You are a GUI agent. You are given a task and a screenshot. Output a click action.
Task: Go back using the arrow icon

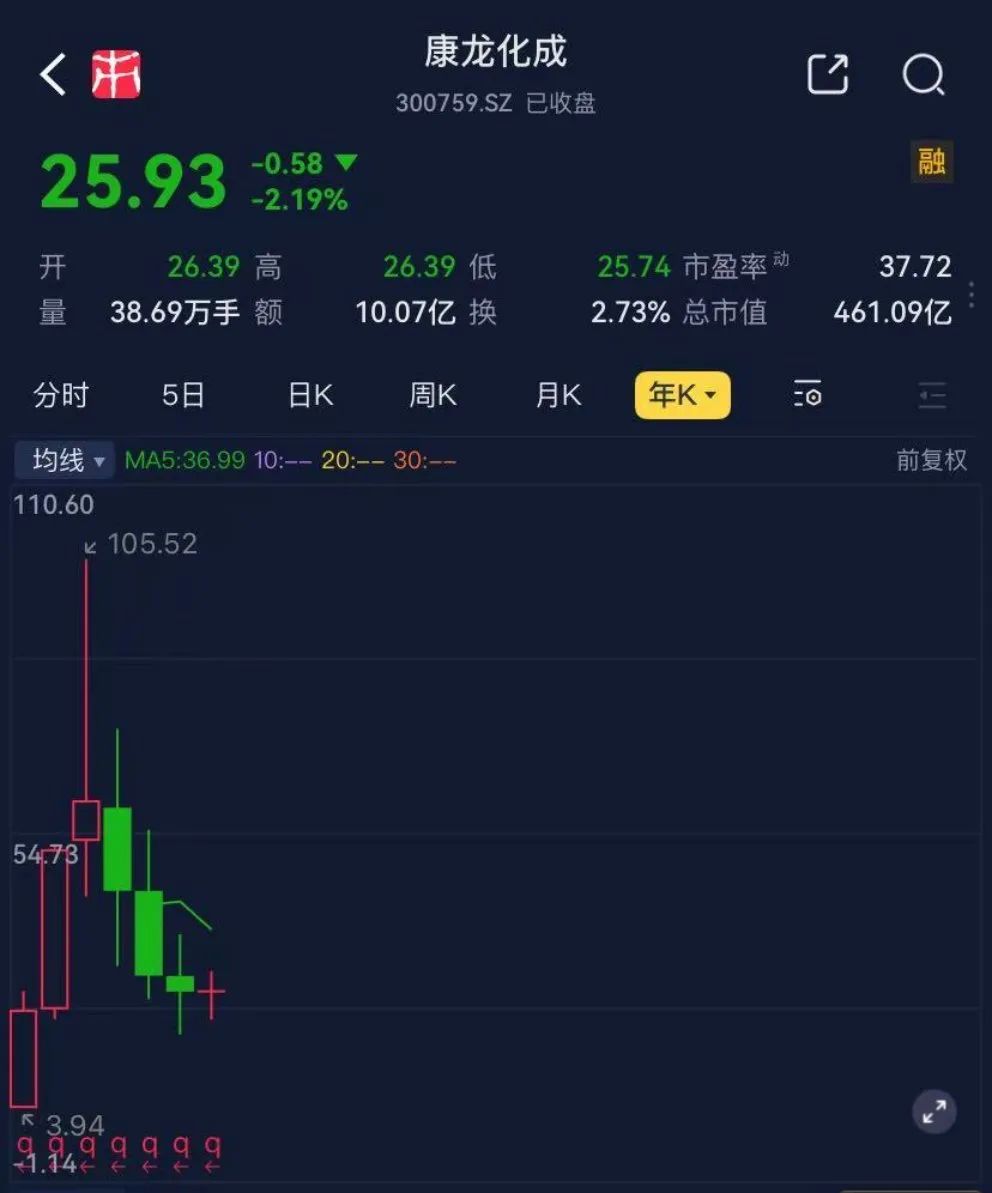click(52, 75)
